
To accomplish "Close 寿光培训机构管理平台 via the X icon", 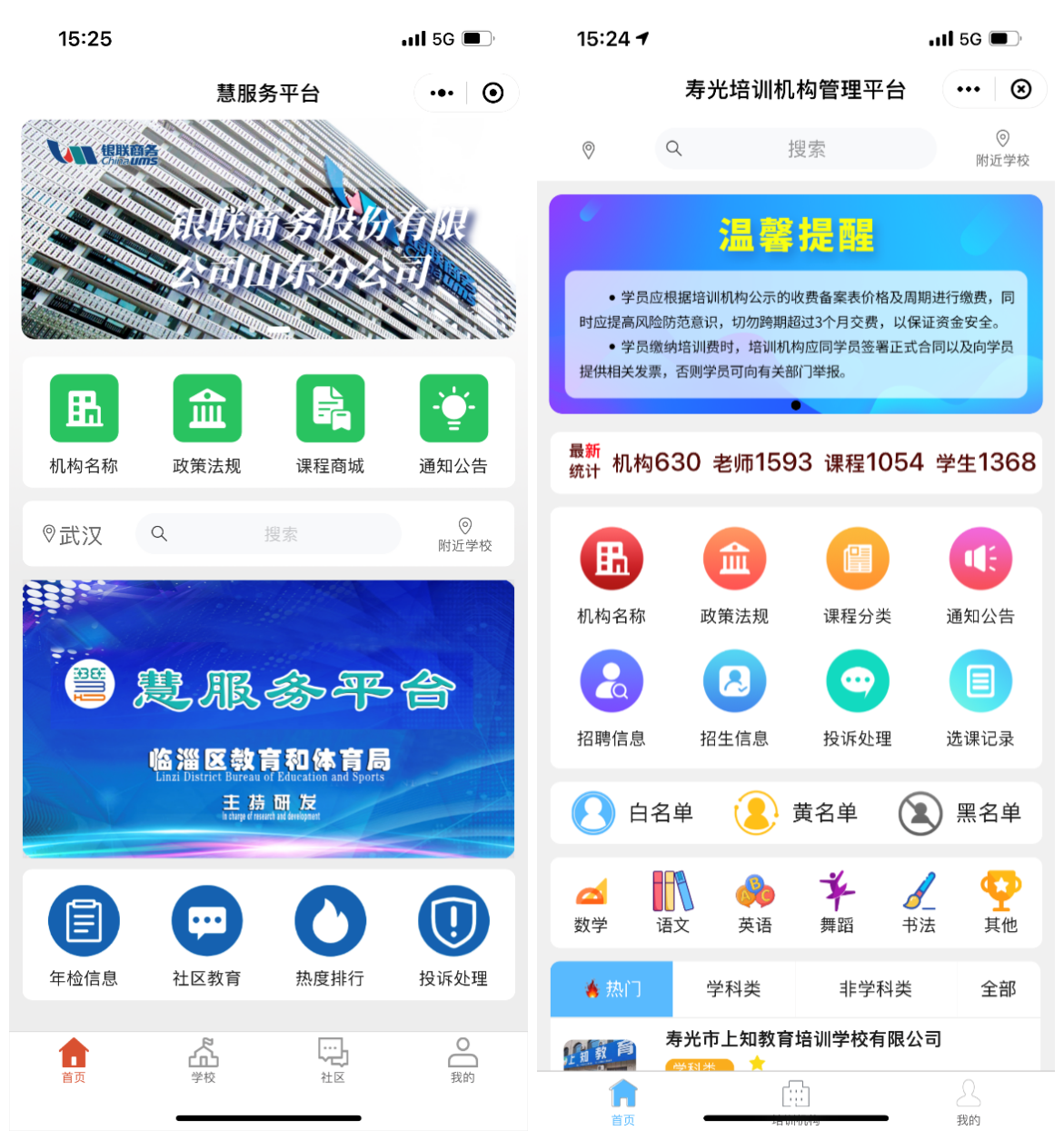I will coord(1021,89).
